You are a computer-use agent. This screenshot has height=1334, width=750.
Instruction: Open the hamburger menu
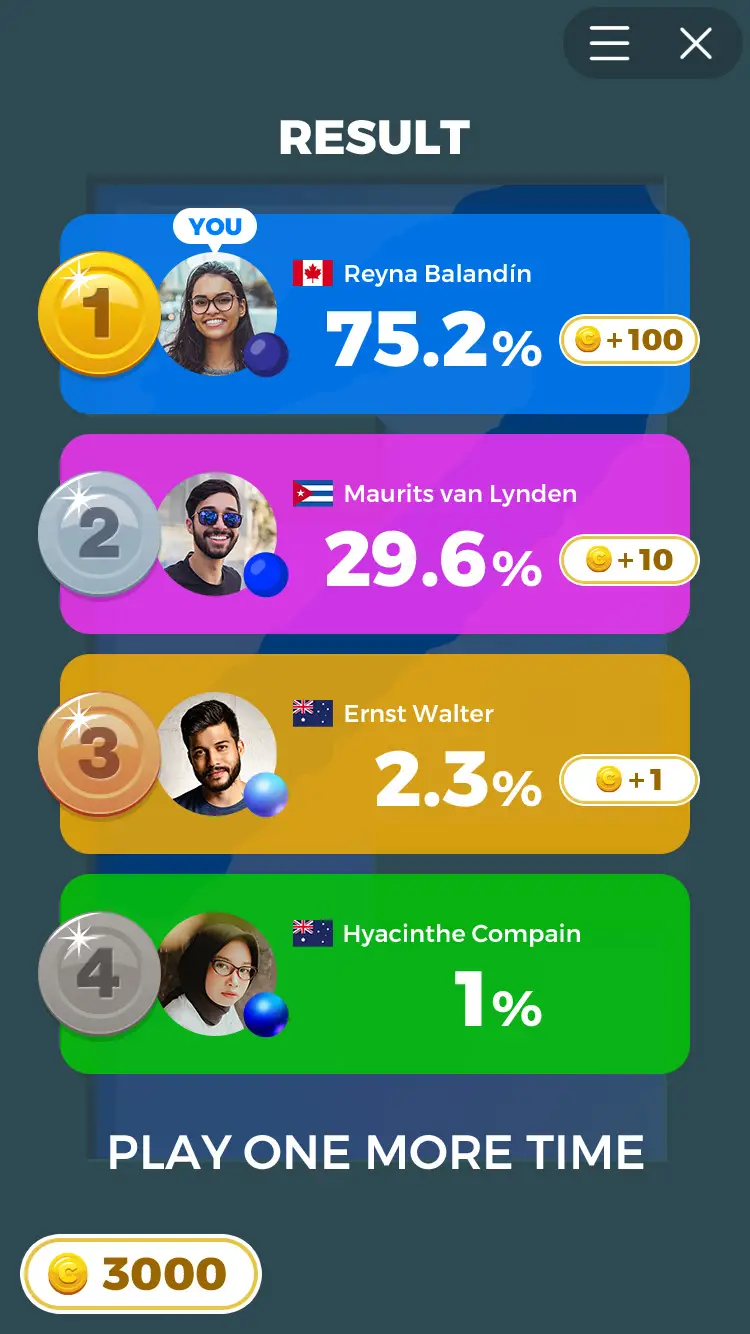(609, 44)
